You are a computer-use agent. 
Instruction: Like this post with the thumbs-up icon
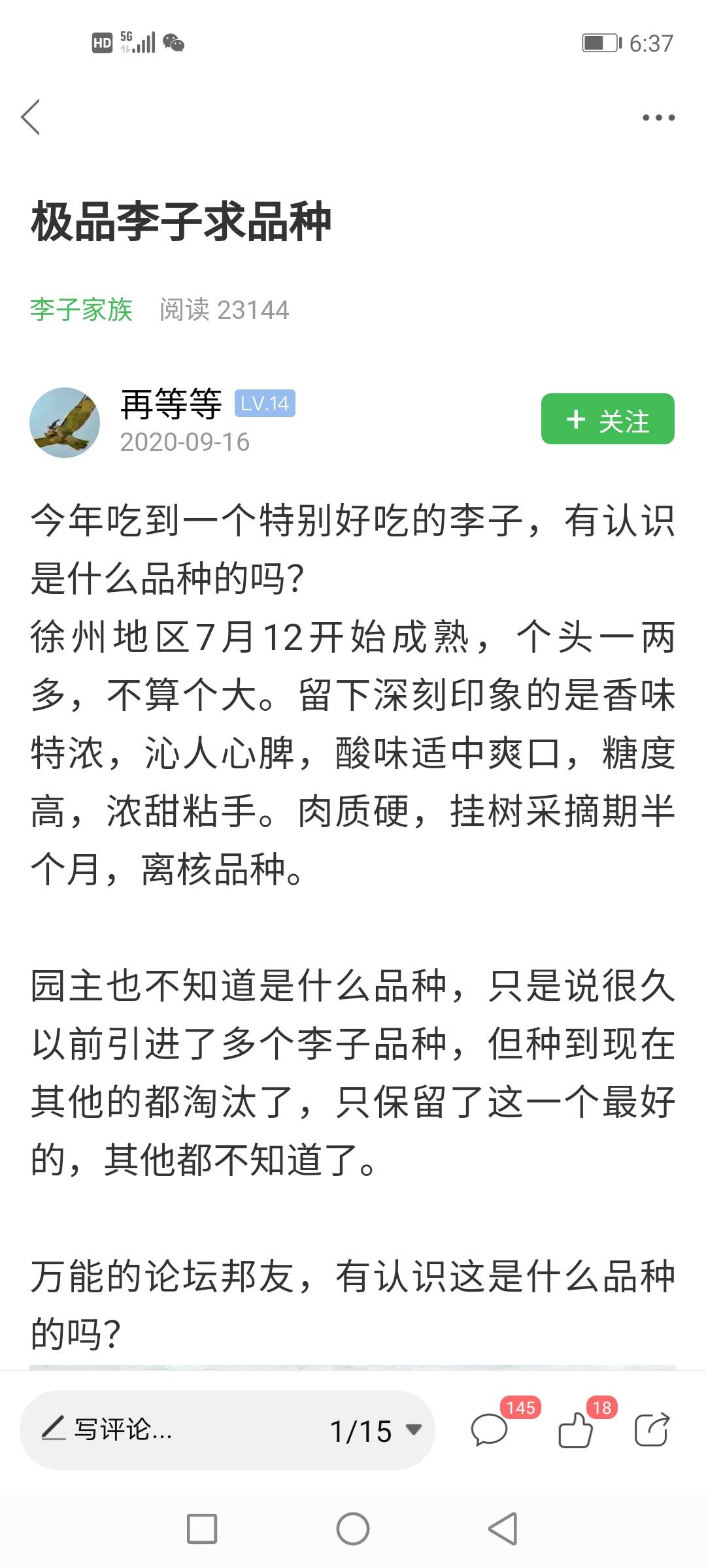pyautogui.click(x=575, y=1430)
